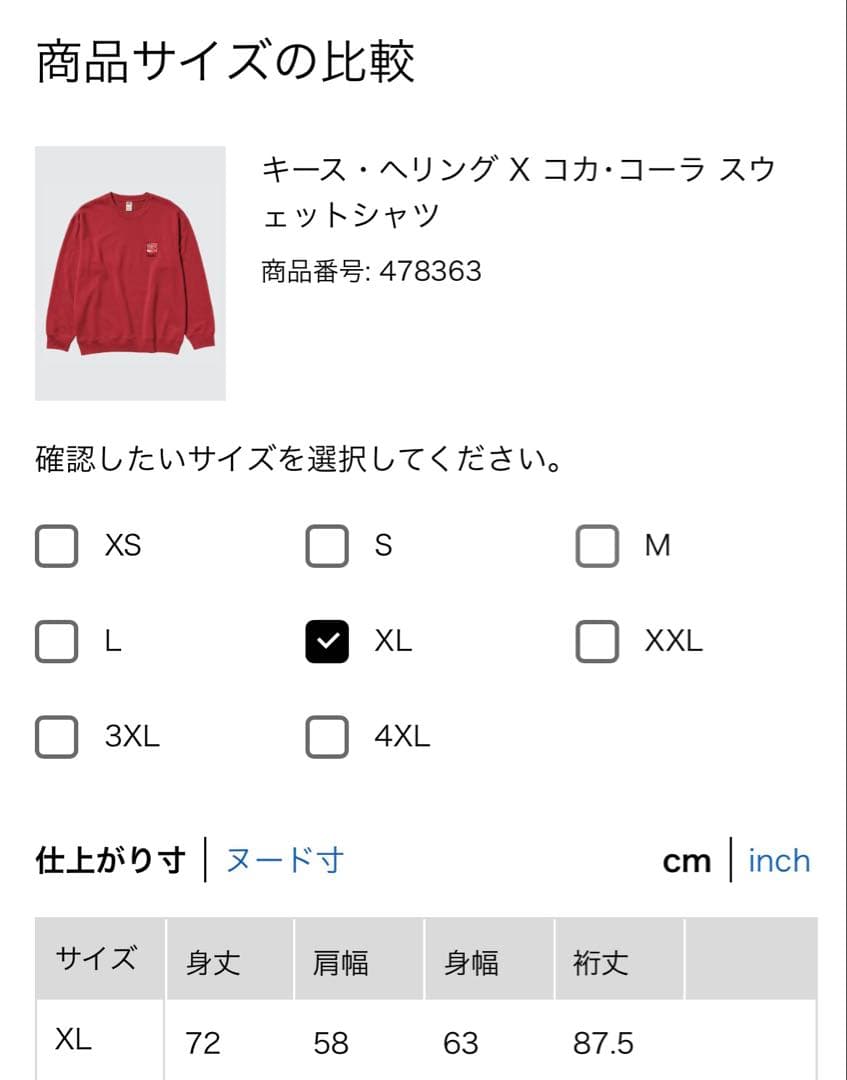Change units to inch
Screen dimensions: 847x1080
click(779, 861)
